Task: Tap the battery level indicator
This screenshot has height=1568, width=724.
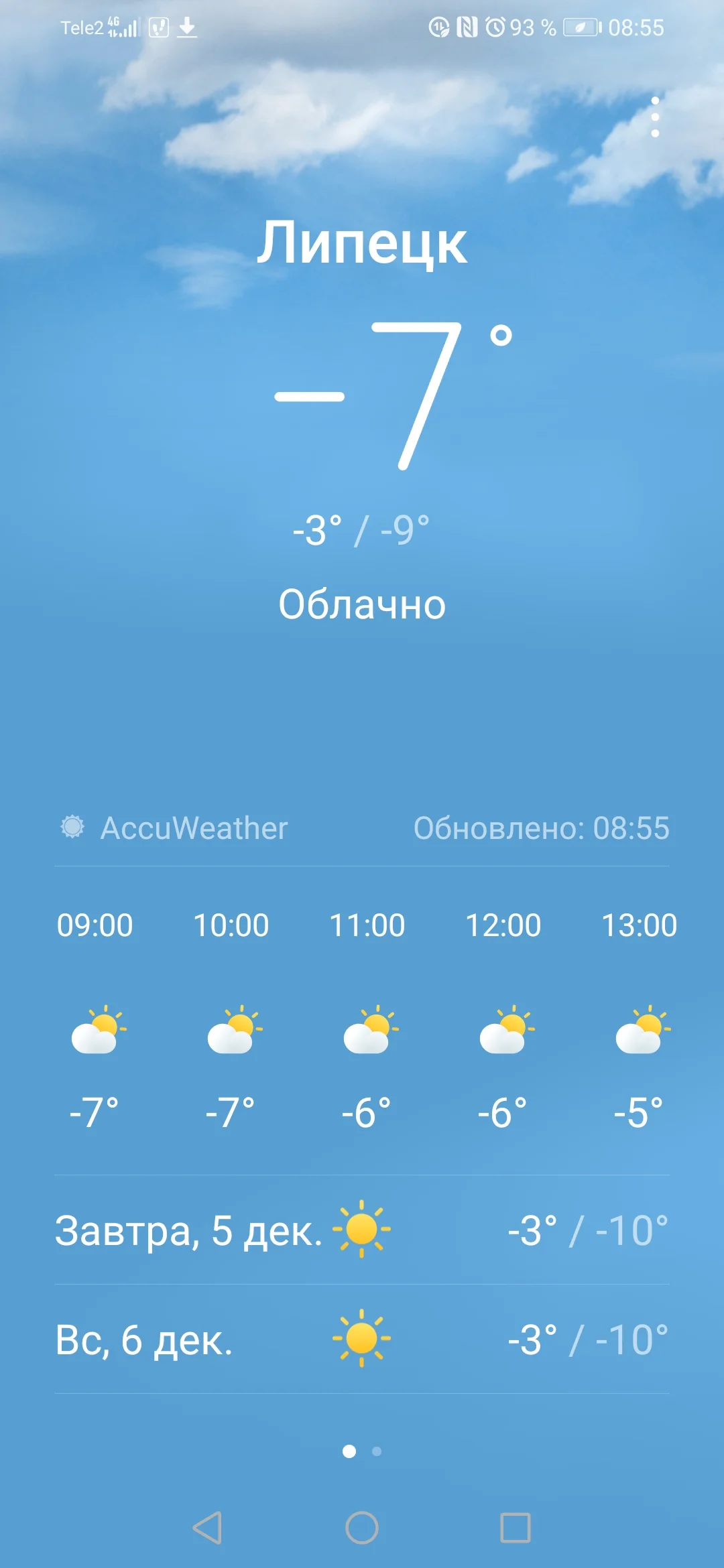Action: (x=582, y=28)
